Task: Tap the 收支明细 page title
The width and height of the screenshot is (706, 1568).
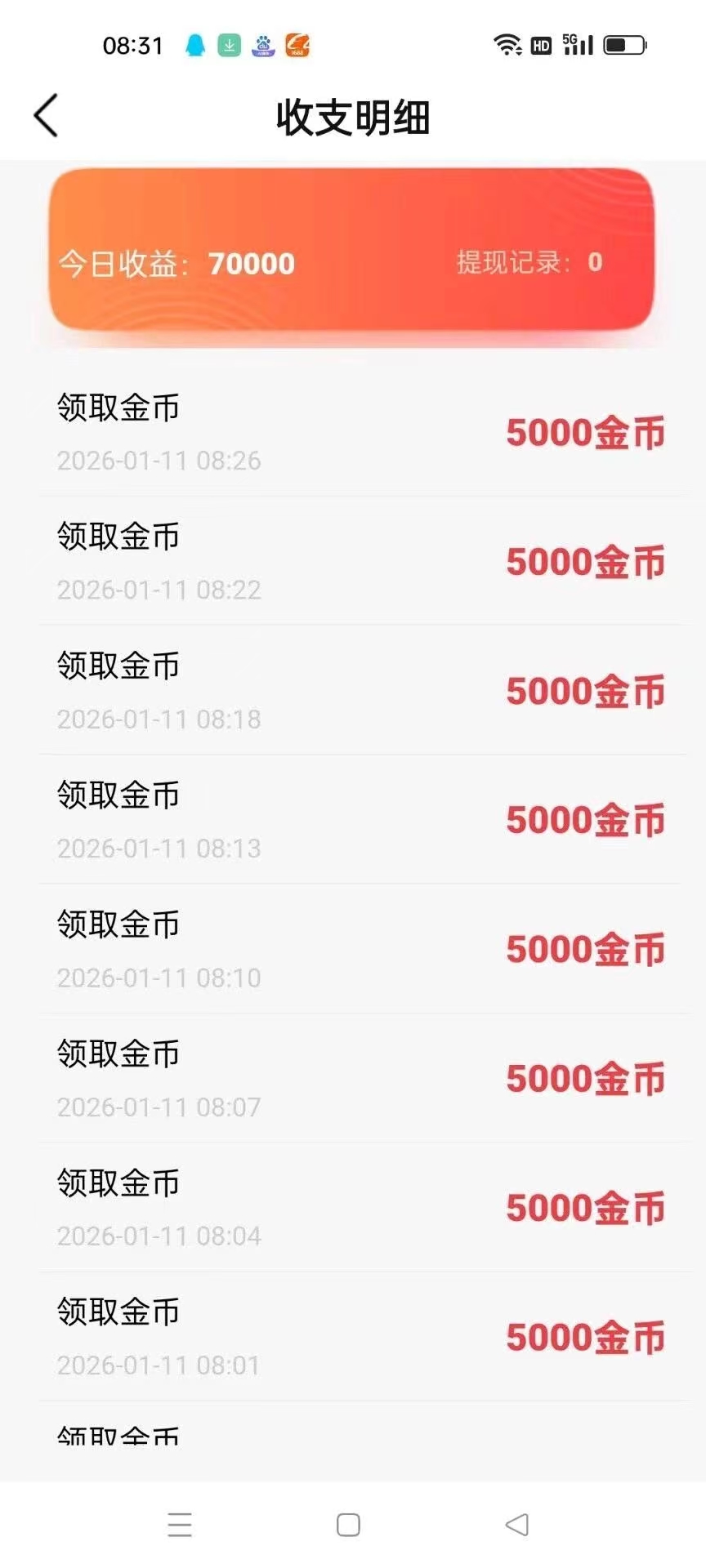Action: pos(353,116)
